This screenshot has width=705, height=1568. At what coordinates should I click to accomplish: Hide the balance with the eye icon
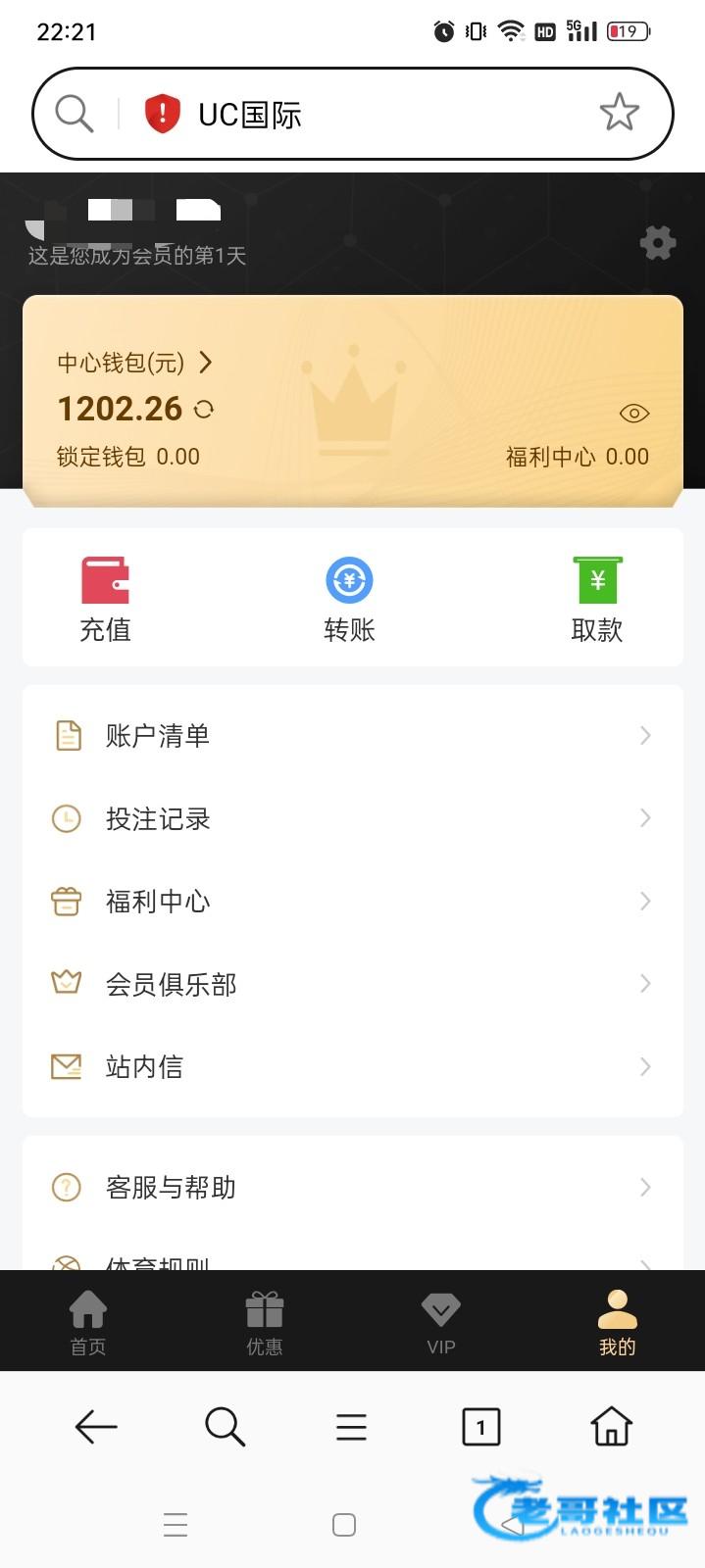point(633,414)
